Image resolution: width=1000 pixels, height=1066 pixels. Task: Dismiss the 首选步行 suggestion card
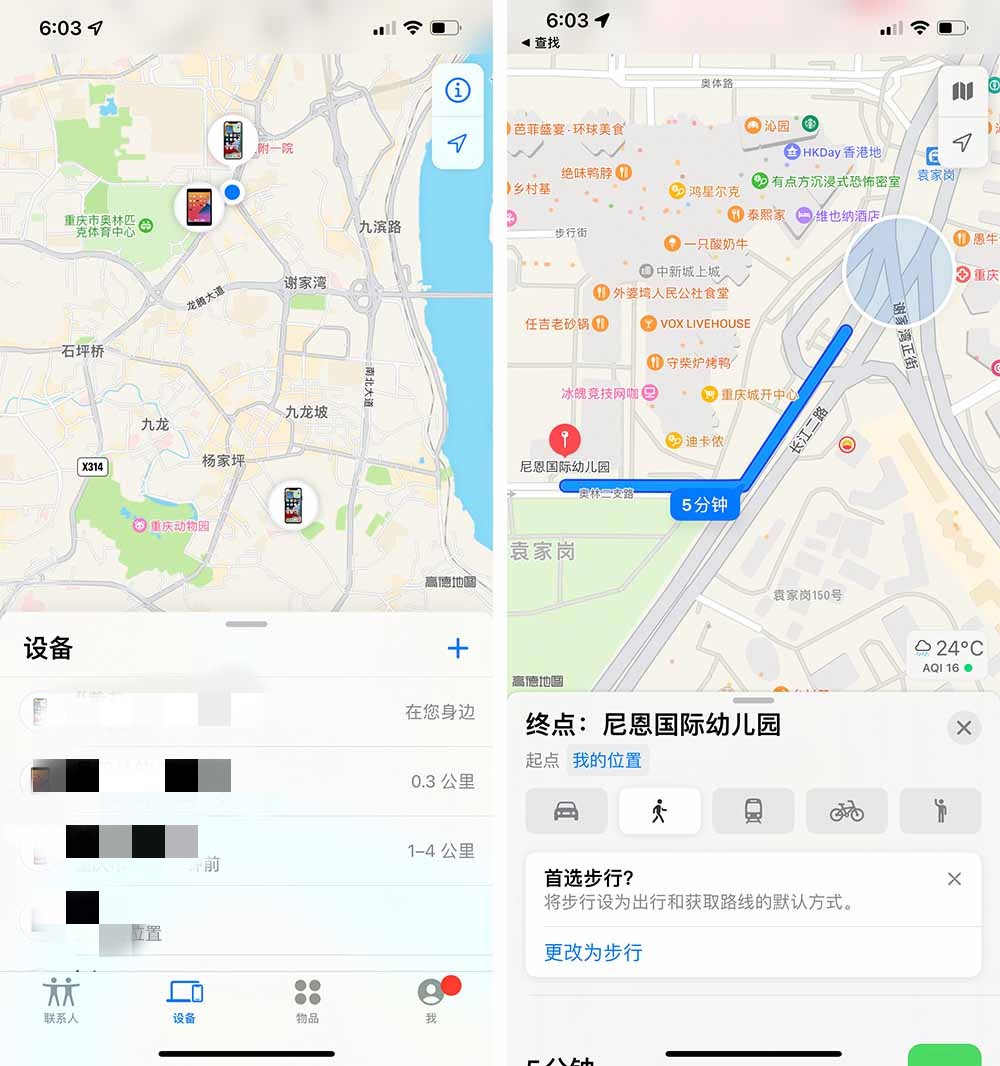pos(954,879)
